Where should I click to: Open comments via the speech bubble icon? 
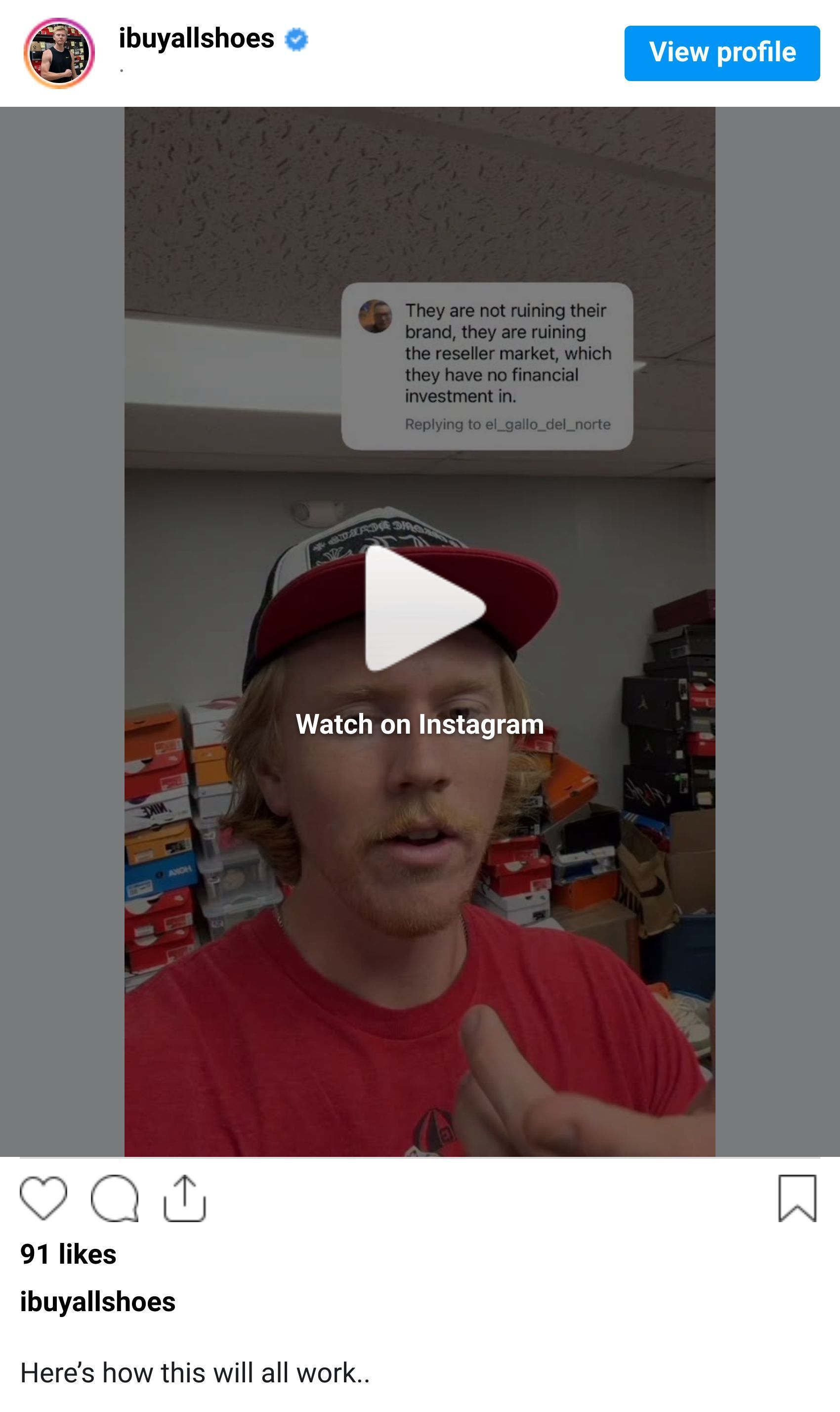click(114, 1197)
